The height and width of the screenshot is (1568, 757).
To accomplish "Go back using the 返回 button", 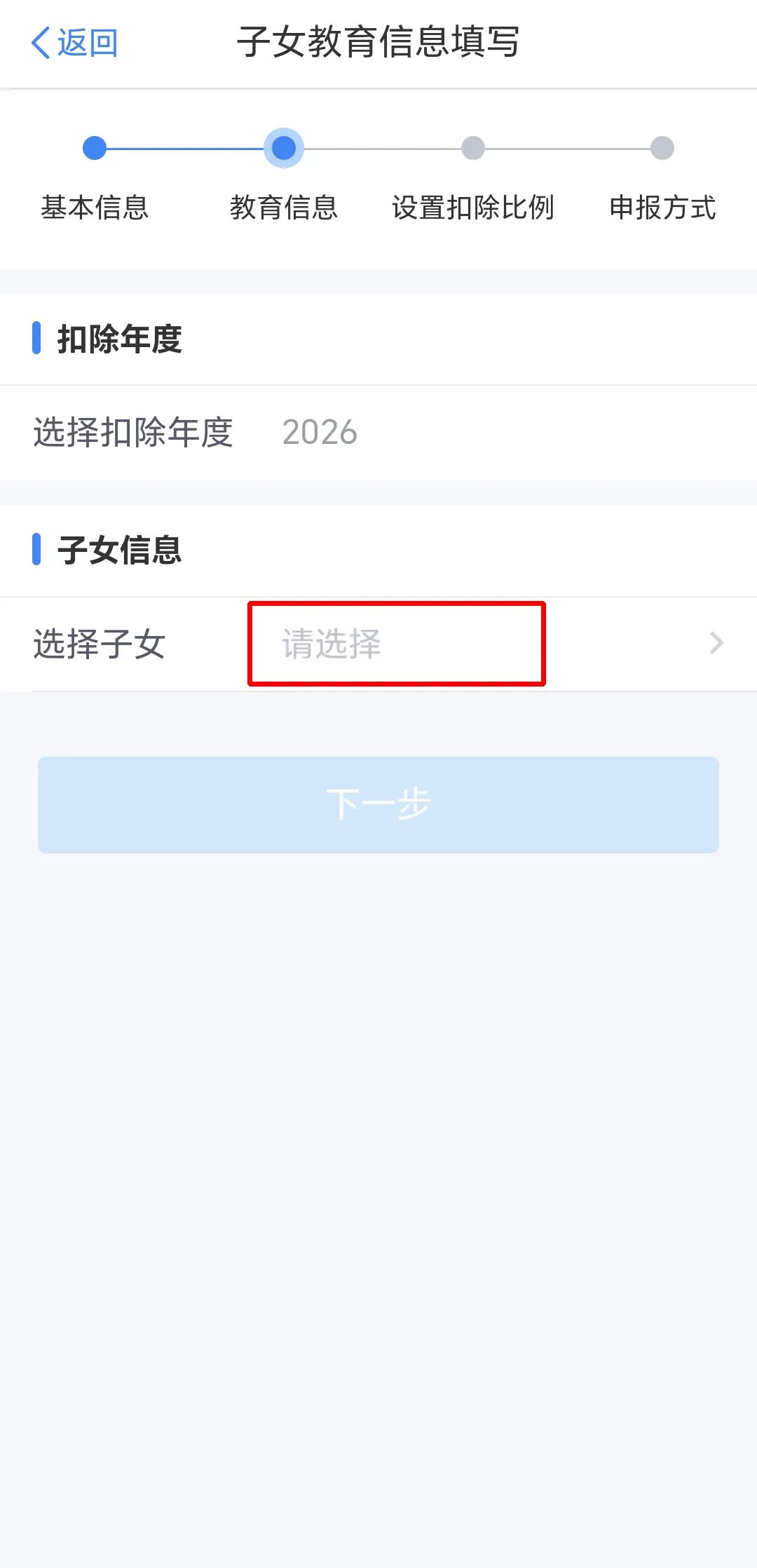I will coord(74,43).
